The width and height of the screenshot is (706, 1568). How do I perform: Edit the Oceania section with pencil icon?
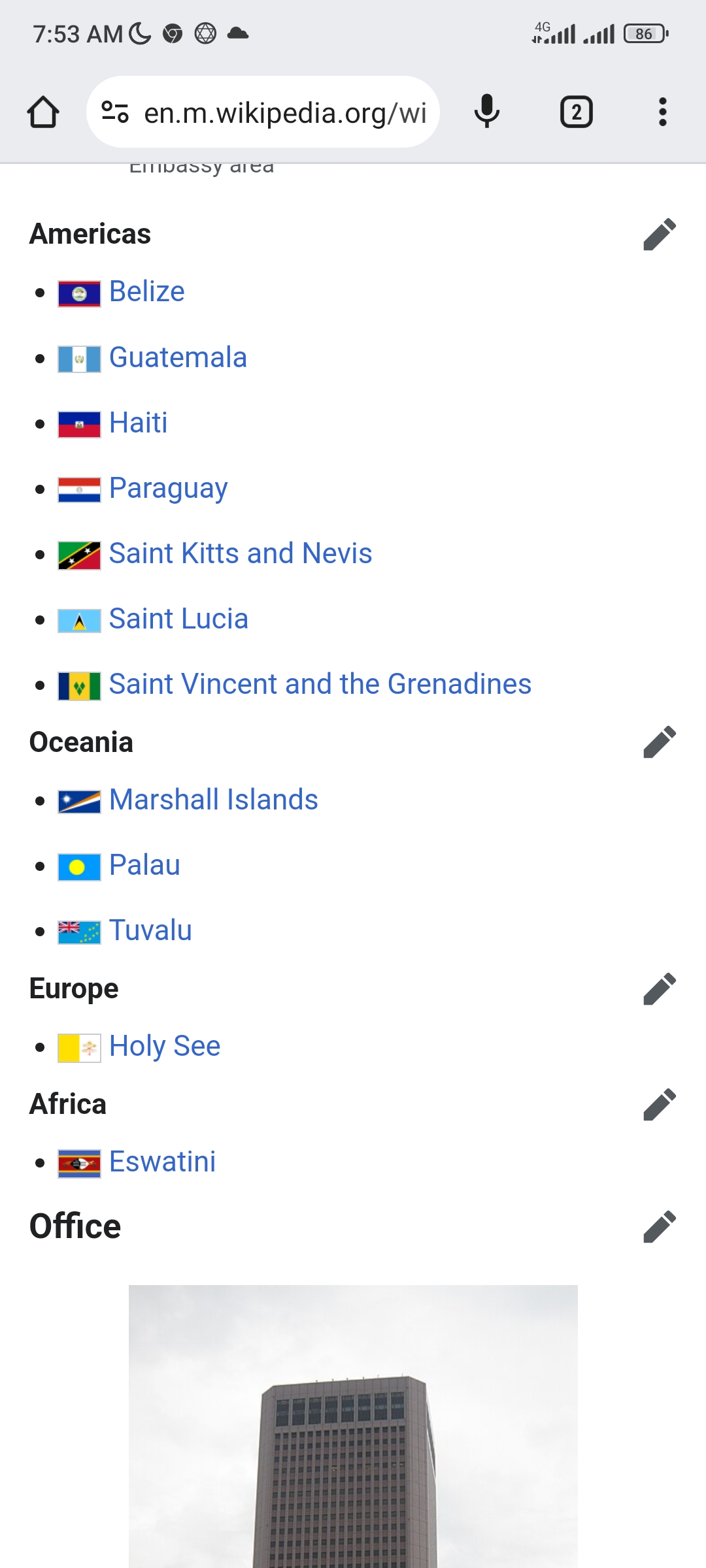660,742
